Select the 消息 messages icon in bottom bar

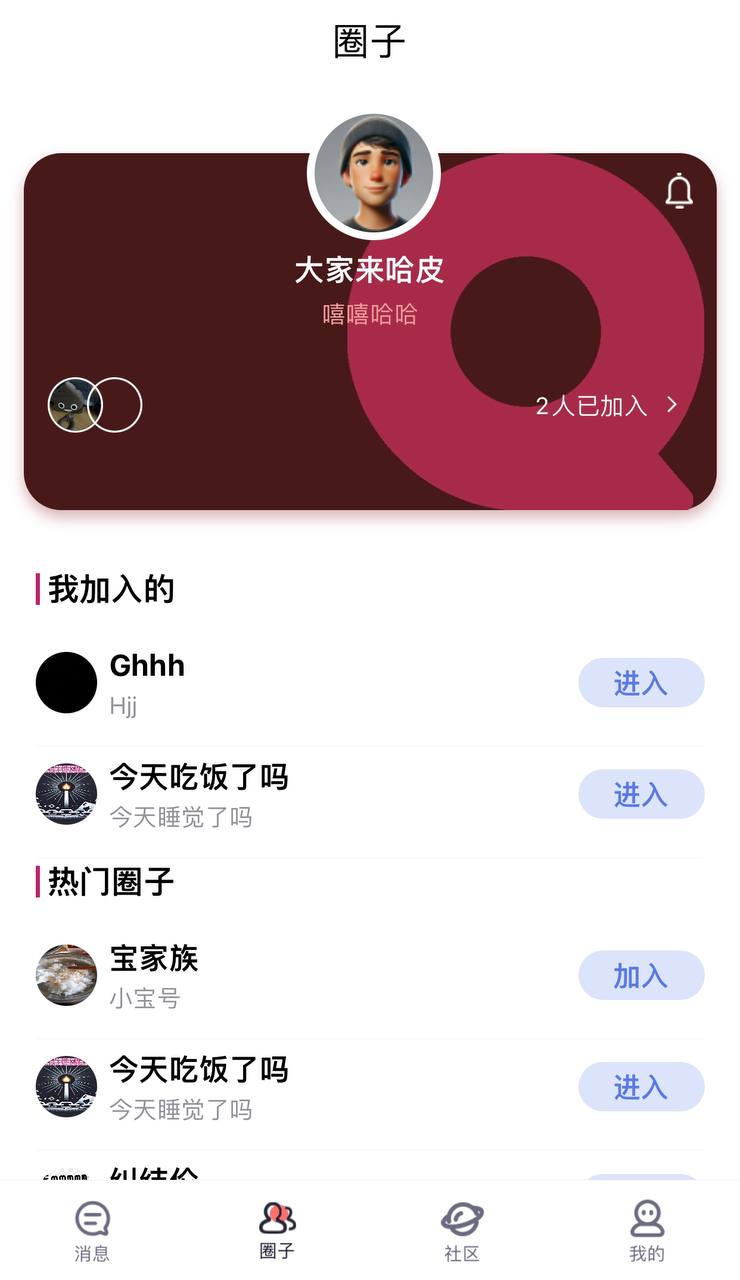click(92, 1219)
